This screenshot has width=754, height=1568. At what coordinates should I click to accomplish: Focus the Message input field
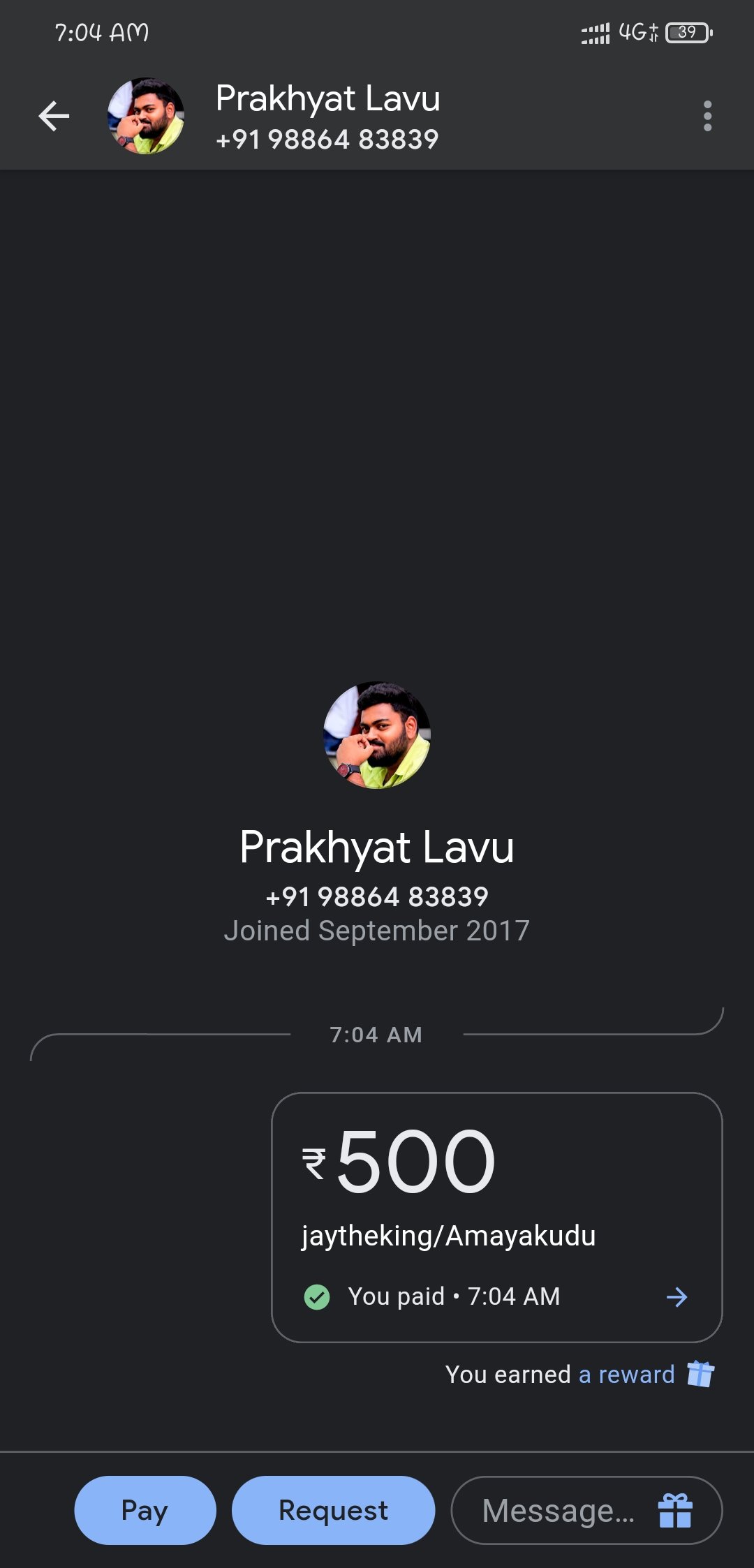(557, 1511)
